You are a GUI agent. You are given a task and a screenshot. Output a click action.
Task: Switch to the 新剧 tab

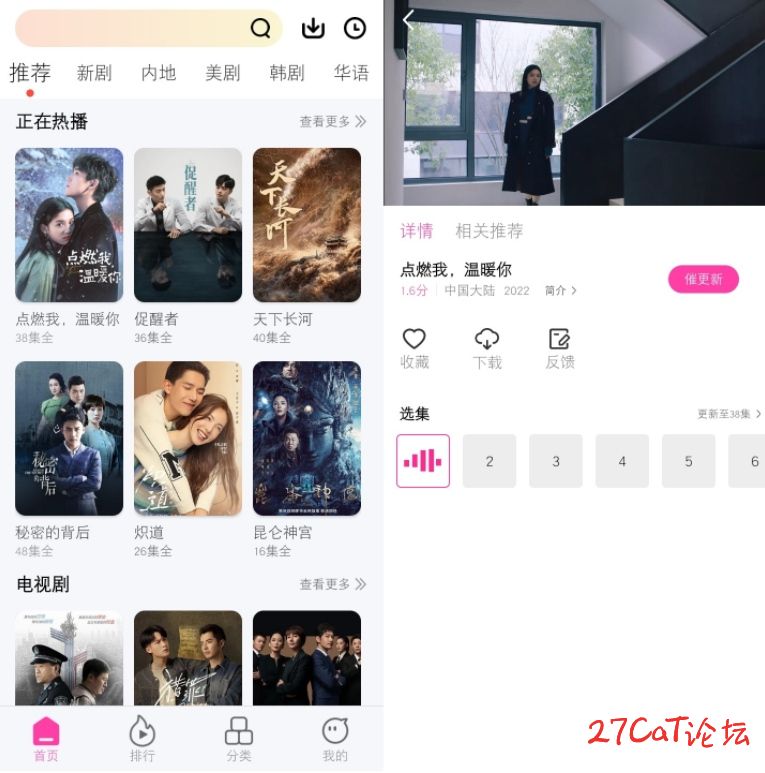pyautogui.click(x=94, y=73)
